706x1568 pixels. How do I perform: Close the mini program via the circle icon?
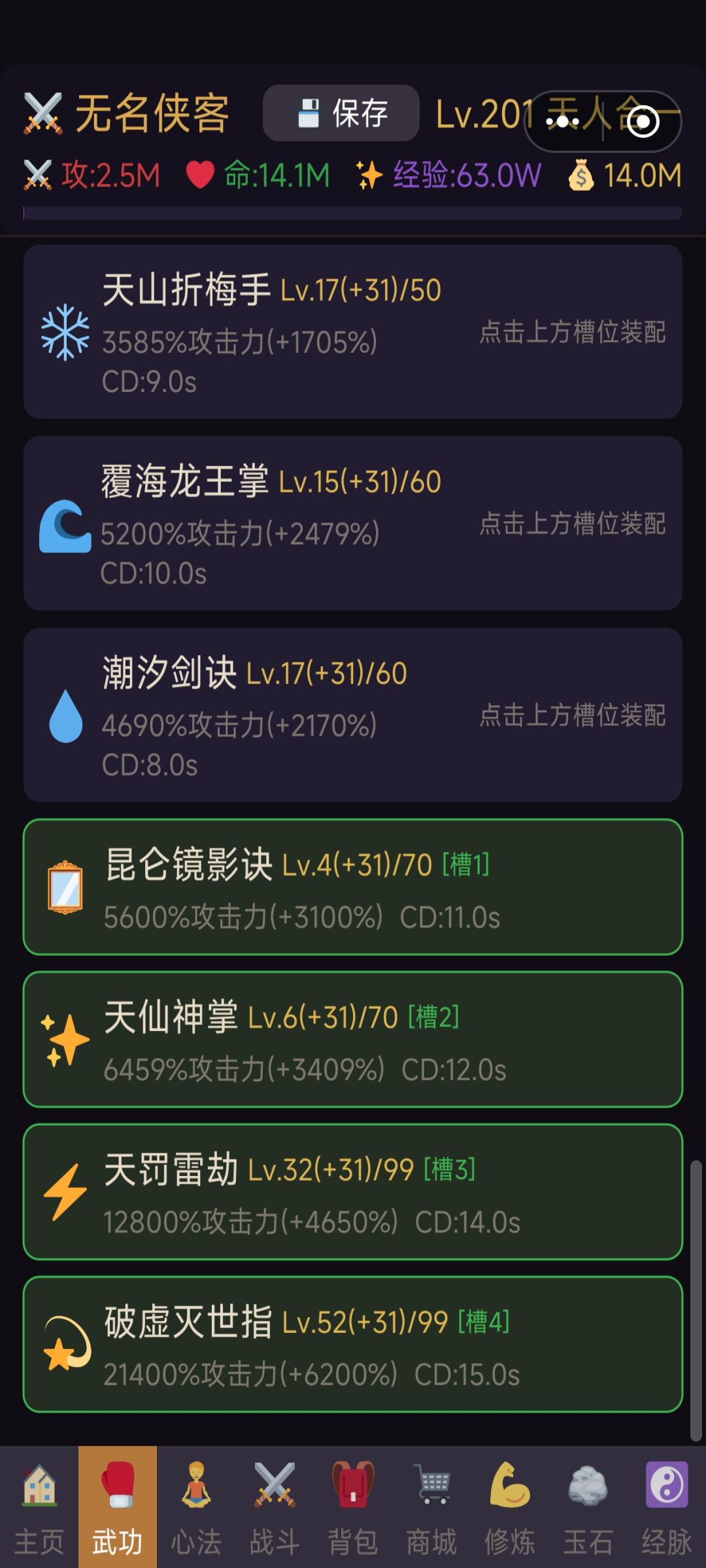pyautogui.click(x=643, y=121)
